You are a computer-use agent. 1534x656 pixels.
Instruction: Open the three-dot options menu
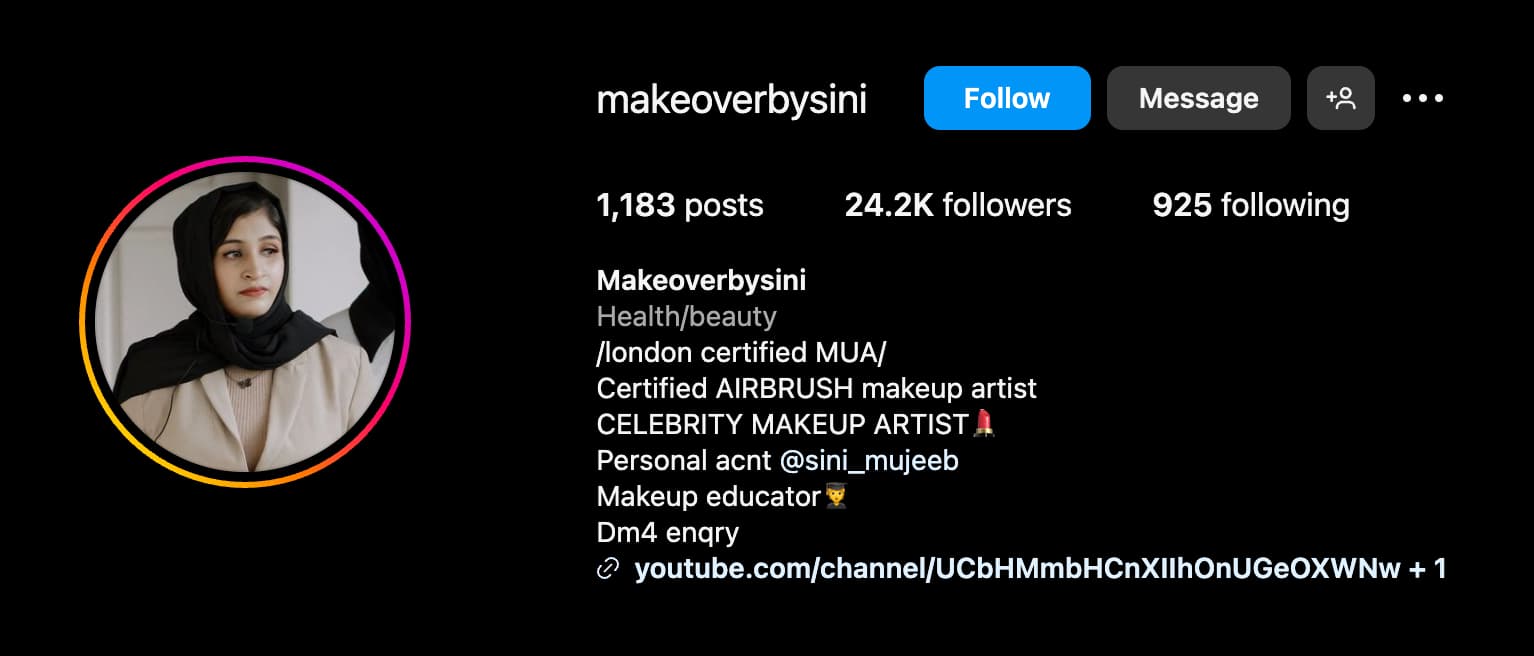click(x=1422, y=98)
